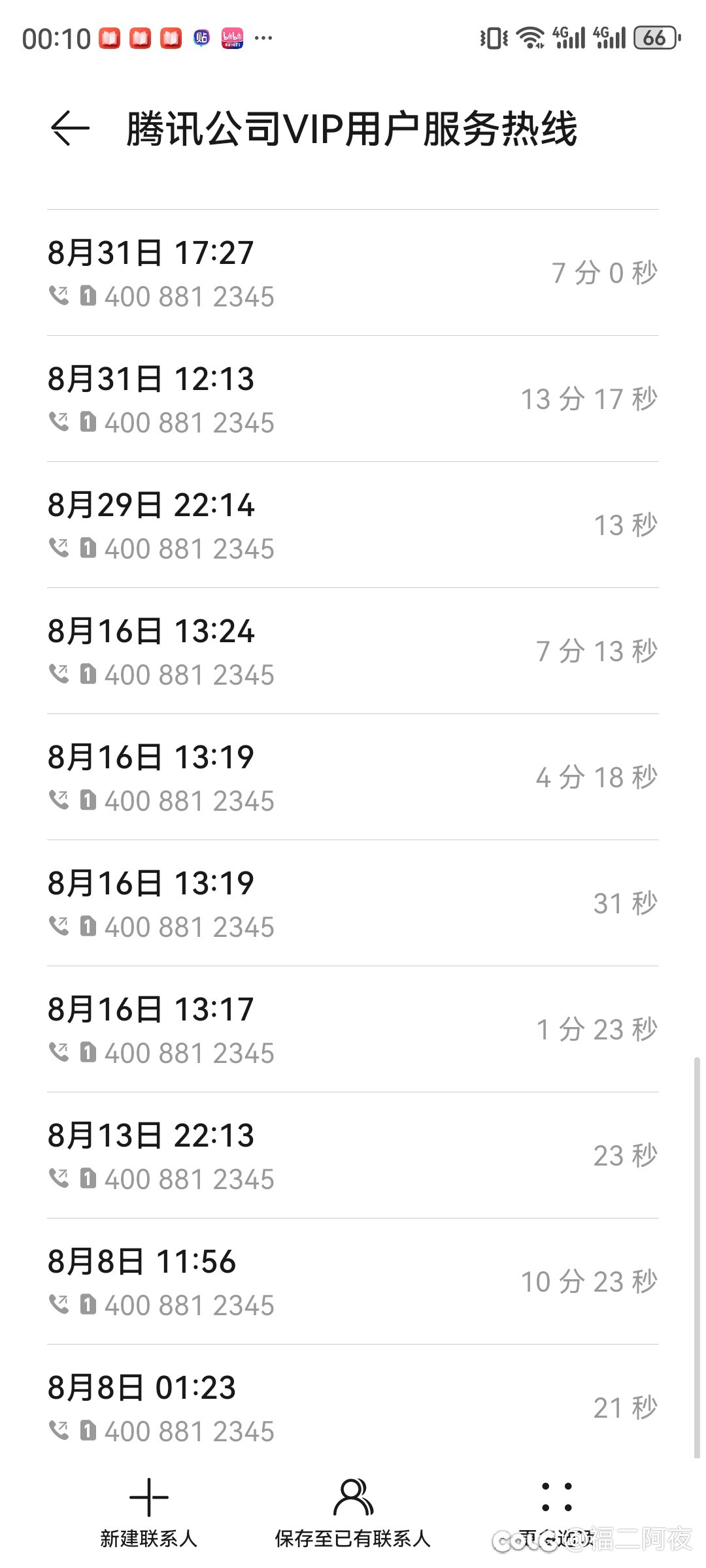Select the 8月8日 11:56 call record
Viewport: 706px width, 1568px height.
(x=353, y=1282)
